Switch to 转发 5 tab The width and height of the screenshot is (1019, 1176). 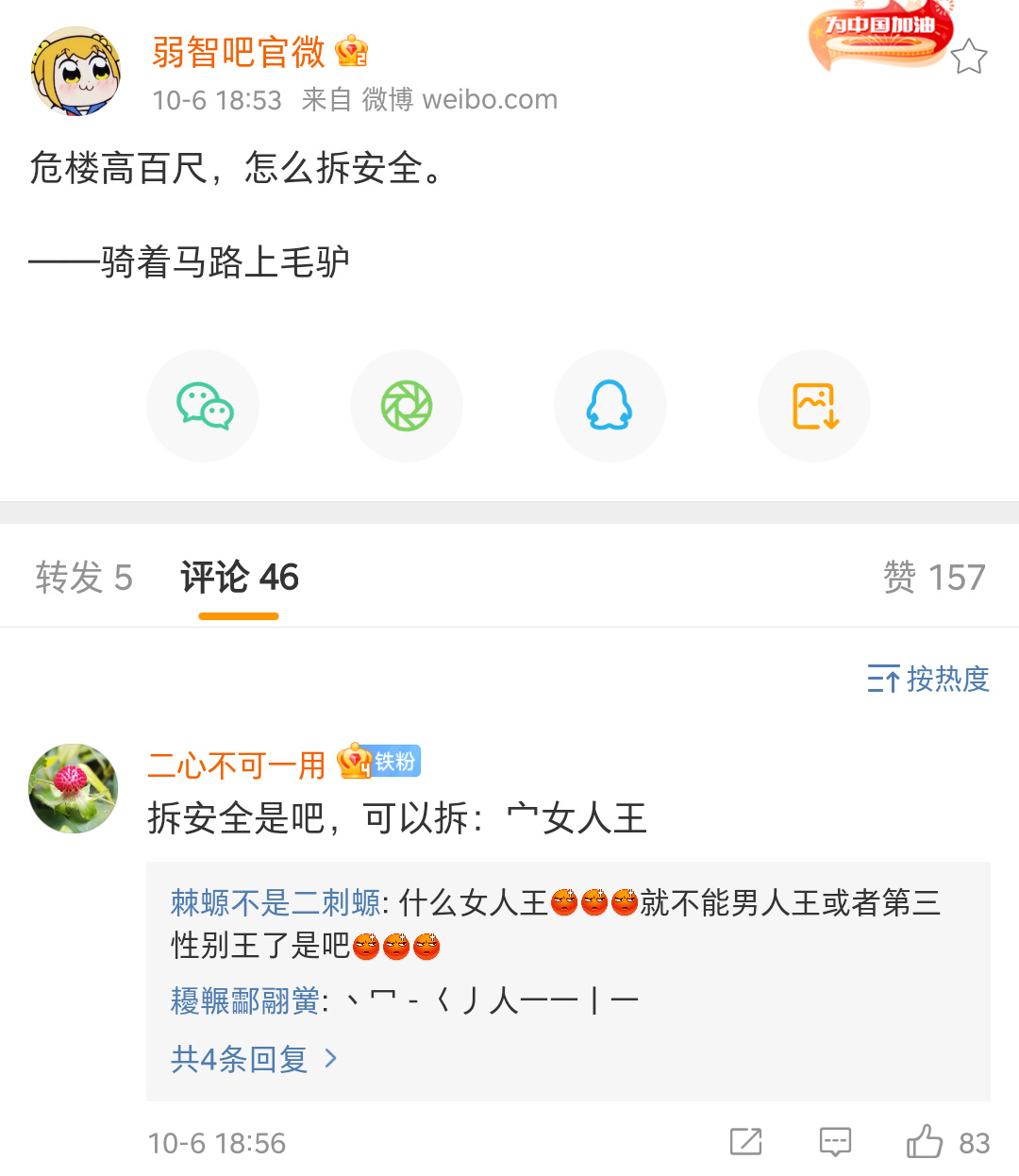(84, 578)
